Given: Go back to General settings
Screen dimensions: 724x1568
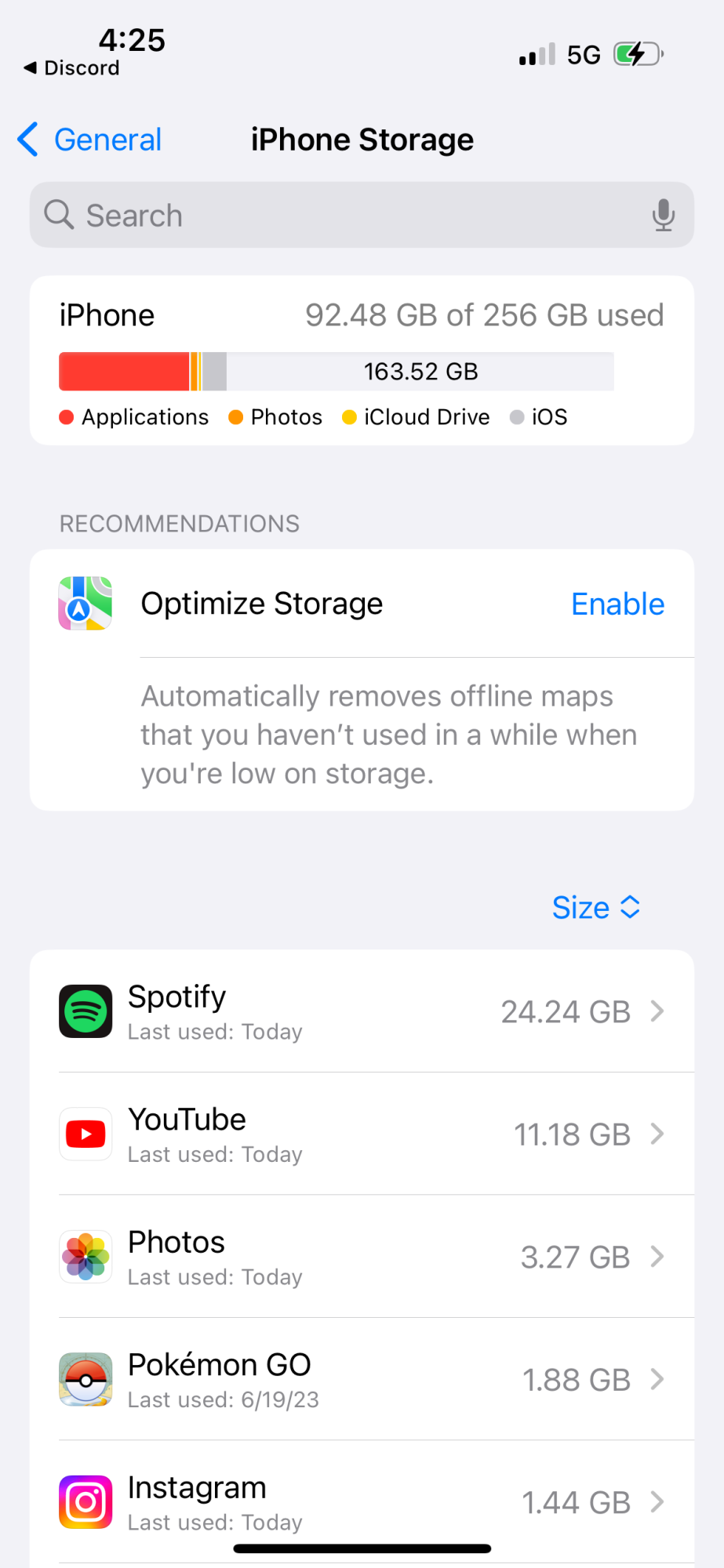Looking at the screenshot, I should 89,140.
